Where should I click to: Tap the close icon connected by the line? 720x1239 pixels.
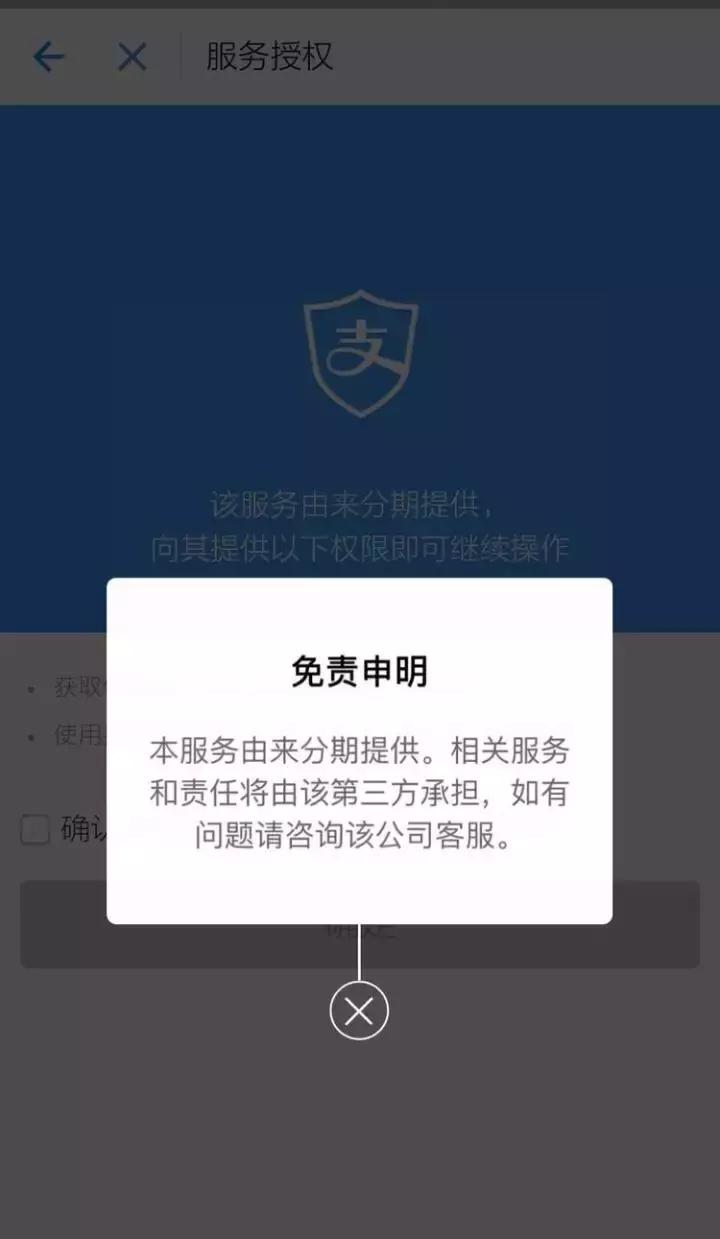360,1010
